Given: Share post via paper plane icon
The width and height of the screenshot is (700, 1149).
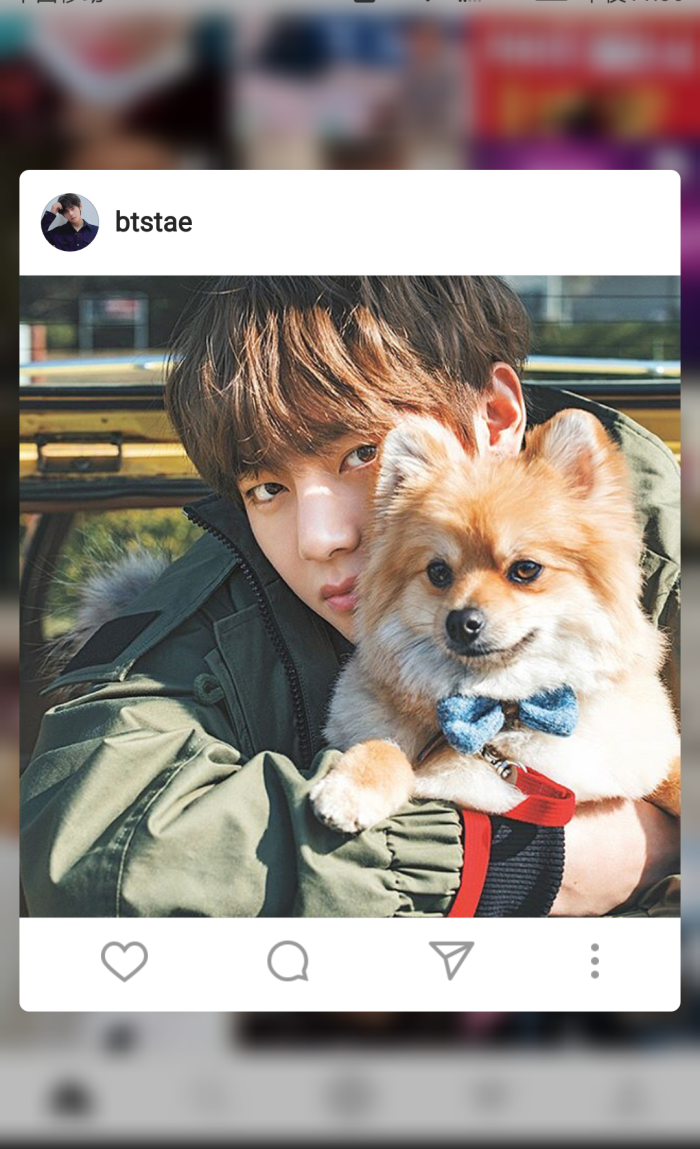Looking at the screenshot, I should tap(451, 960).
